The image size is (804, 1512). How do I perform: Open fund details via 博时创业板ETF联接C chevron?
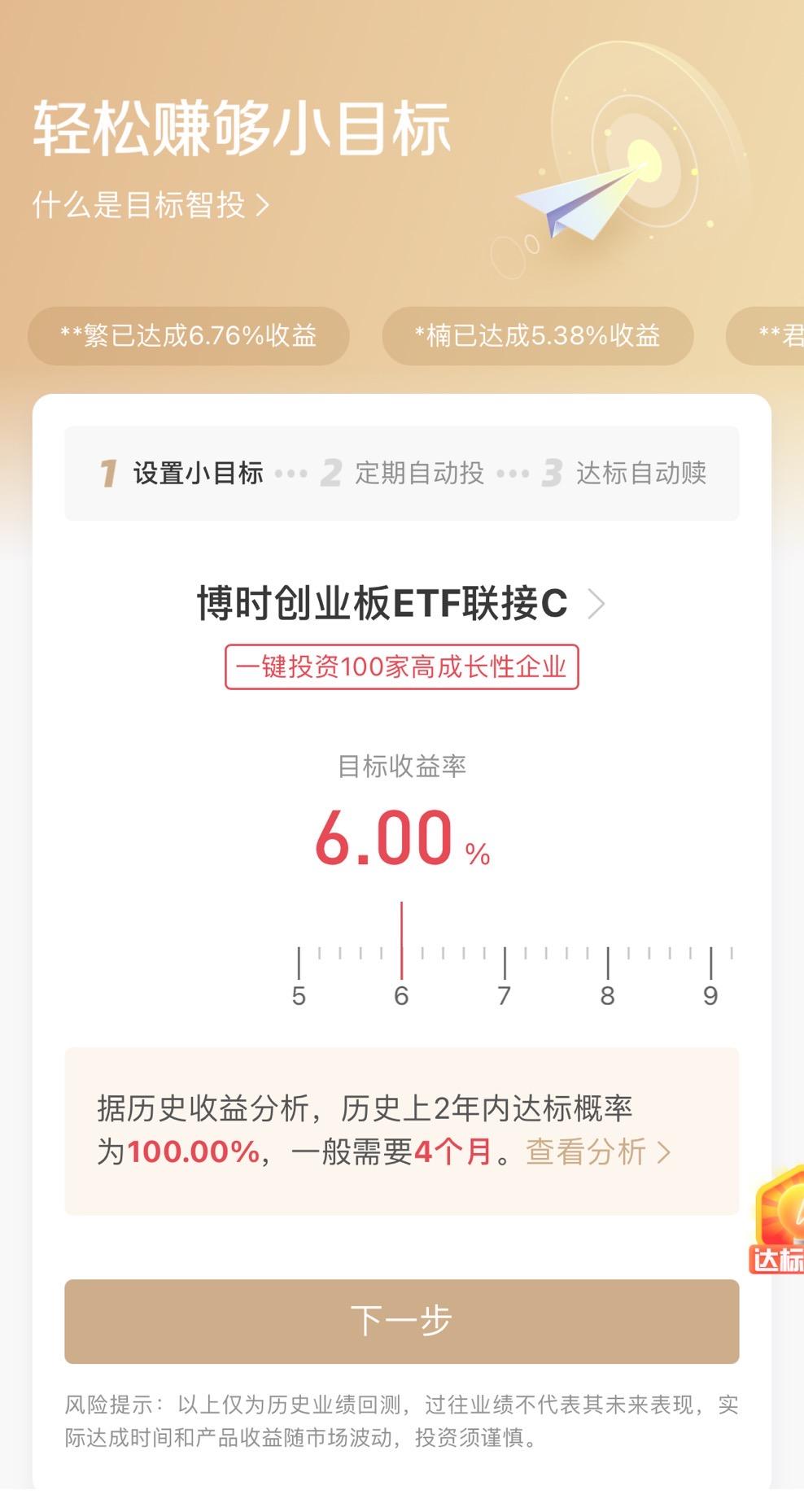[599, 604]
